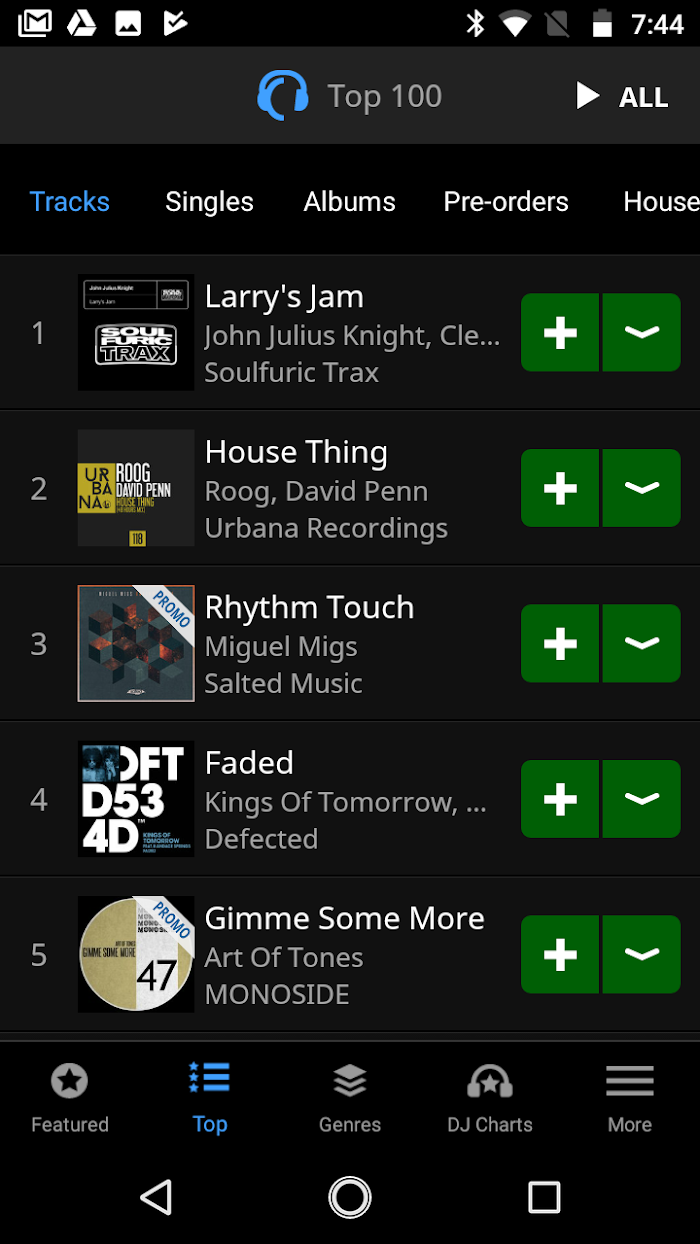
Task: Add Larry's Jam using the plus button
Action: [560, 333]
